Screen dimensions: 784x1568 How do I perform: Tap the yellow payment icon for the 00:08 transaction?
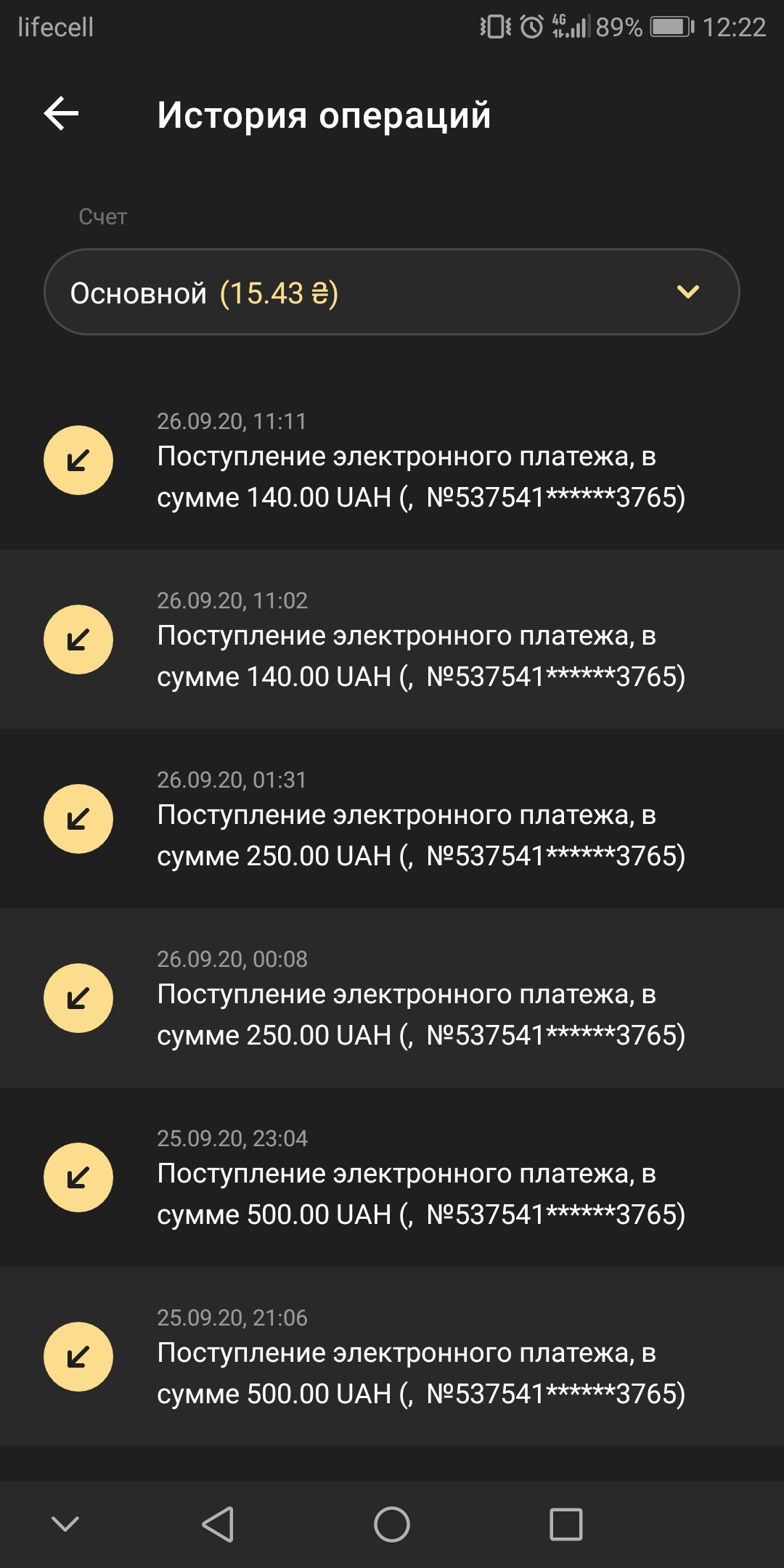(x=78, y=997)
